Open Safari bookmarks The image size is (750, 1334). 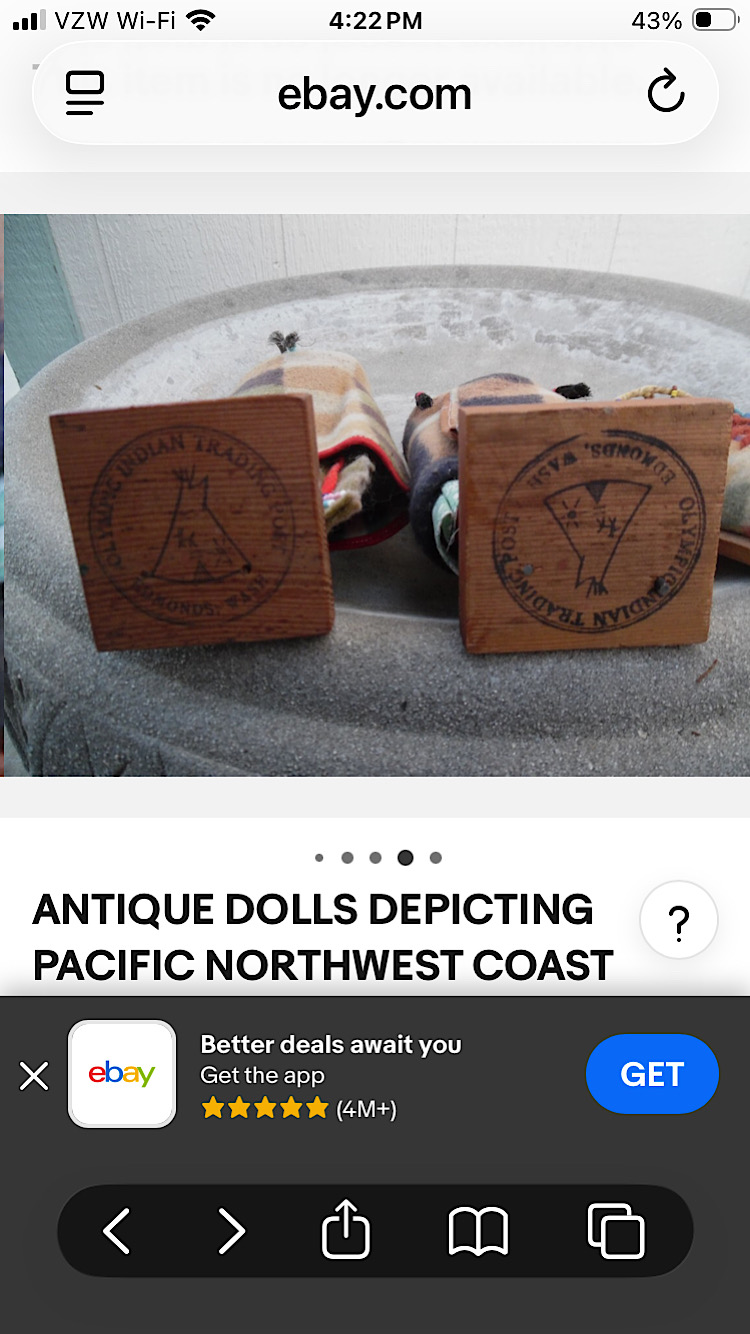[x=478, y=1230]
